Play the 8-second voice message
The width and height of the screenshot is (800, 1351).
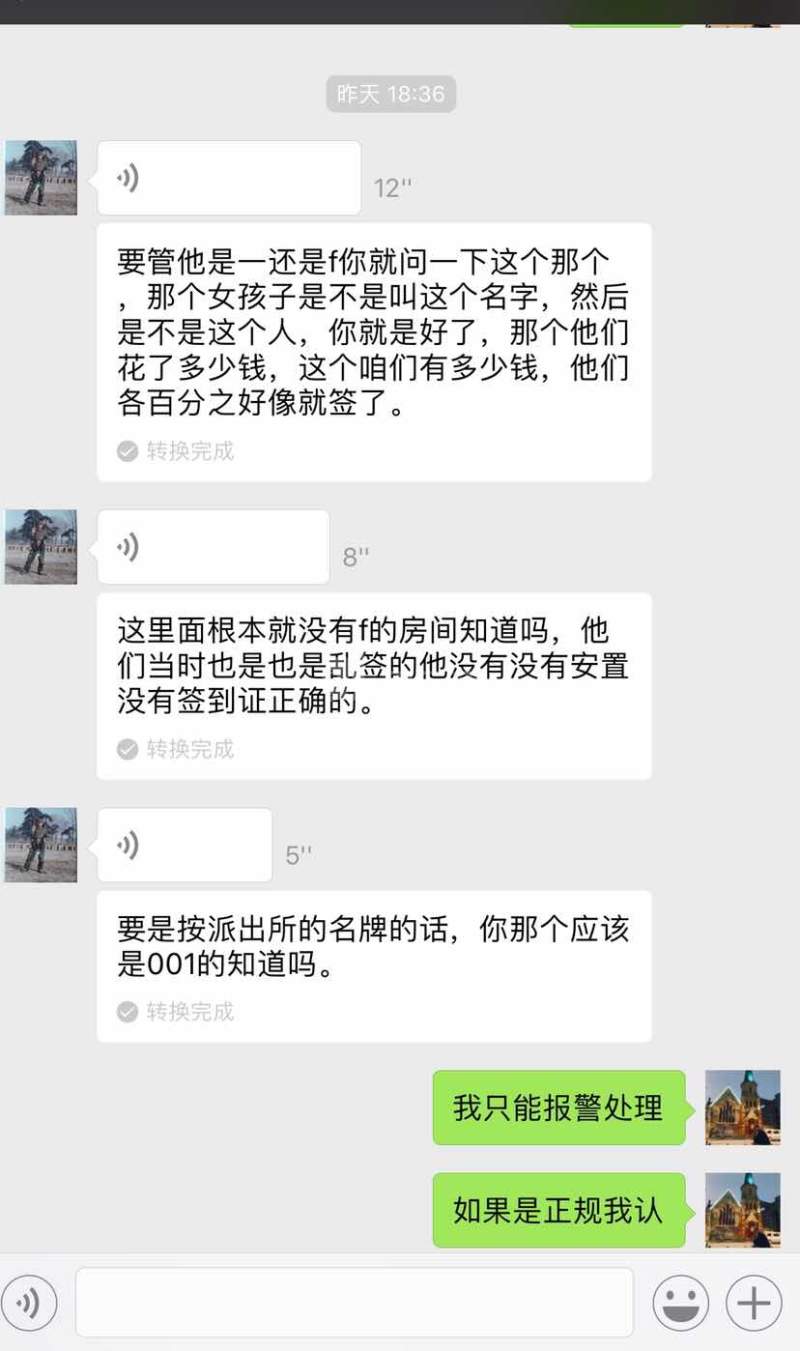213,547
